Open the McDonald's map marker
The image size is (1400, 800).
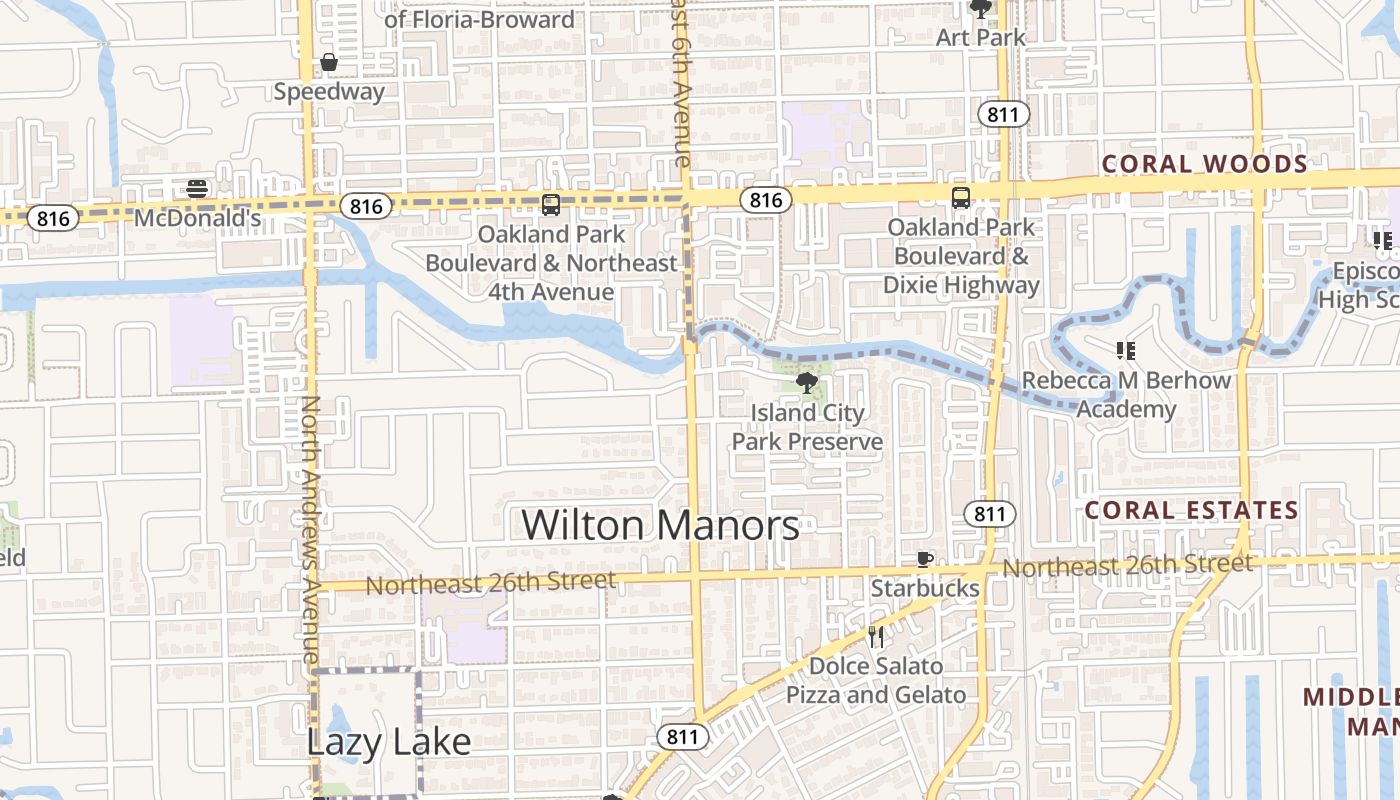tap(197, 189)
